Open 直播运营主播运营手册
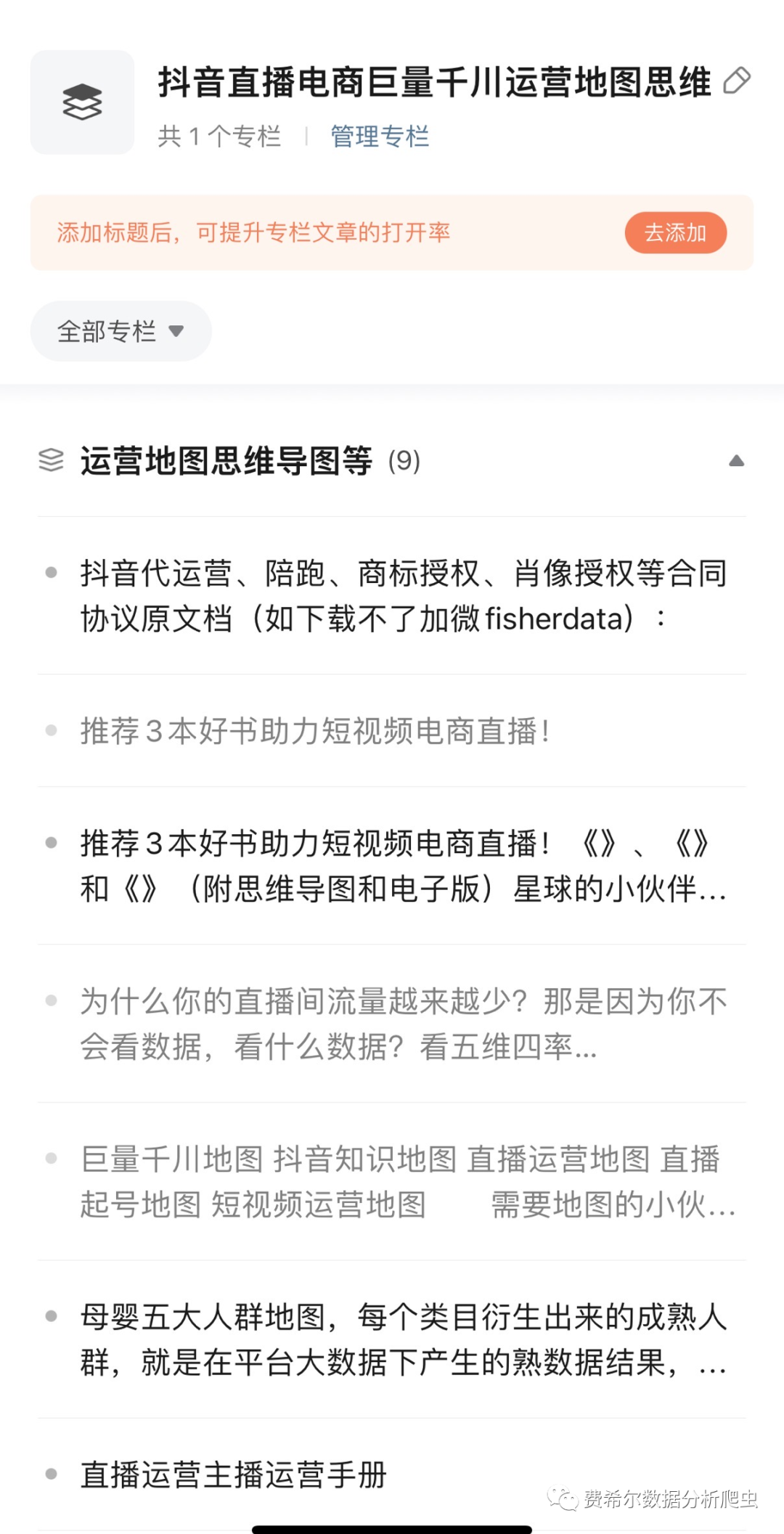 234,1474
